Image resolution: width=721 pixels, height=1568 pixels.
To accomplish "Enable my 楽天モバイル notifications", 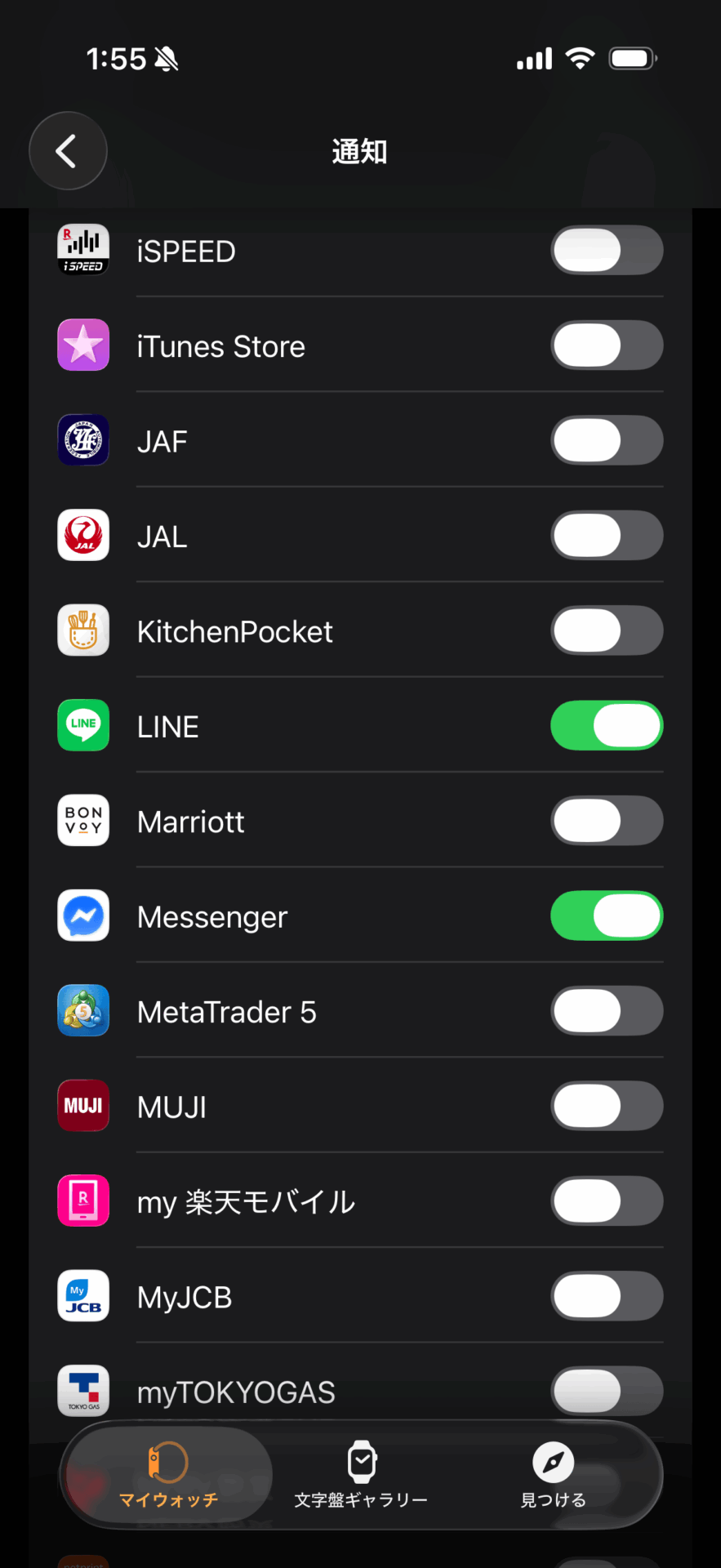I will tap(606, 1201).
